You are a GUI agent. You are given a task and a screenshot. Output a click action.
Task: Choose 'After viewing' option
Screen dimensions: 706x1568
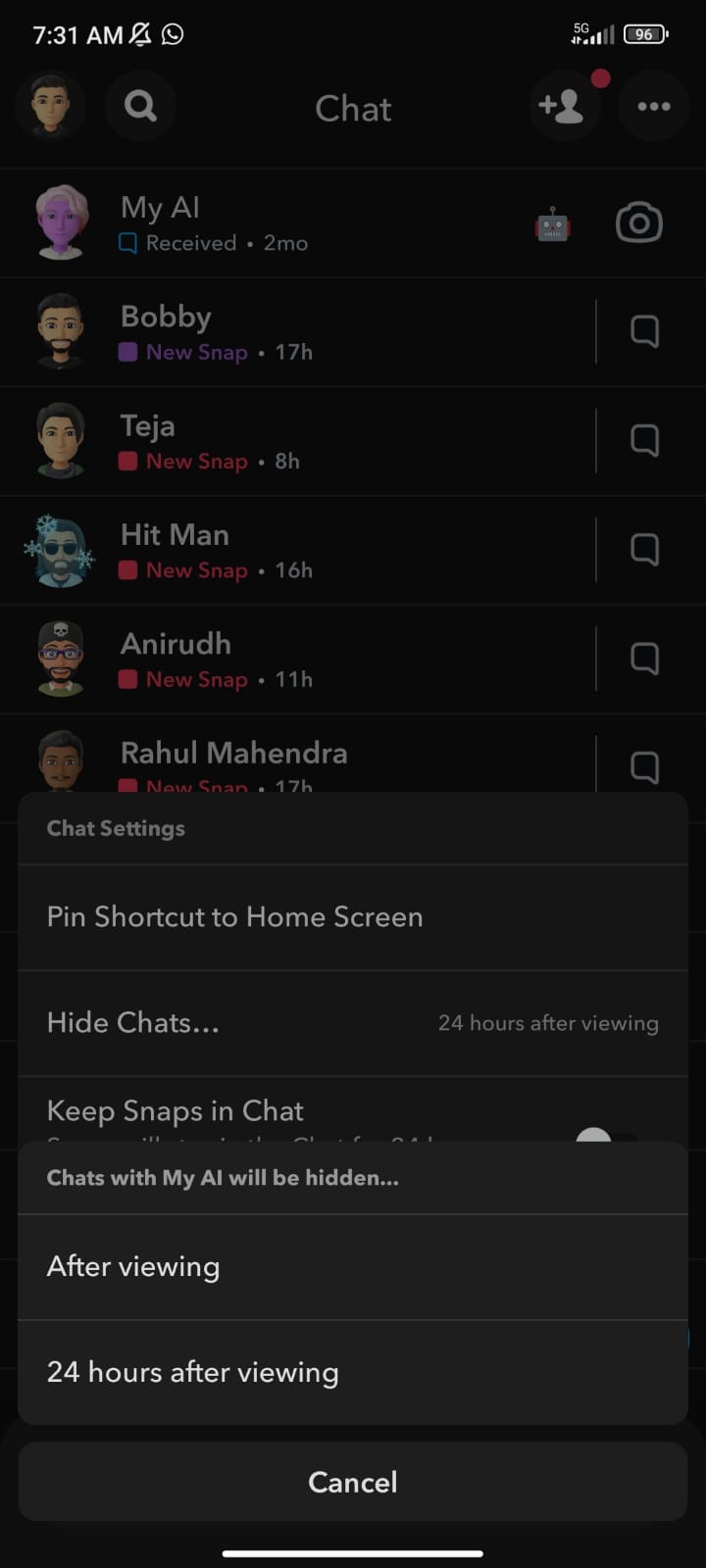click(352, 1266)
